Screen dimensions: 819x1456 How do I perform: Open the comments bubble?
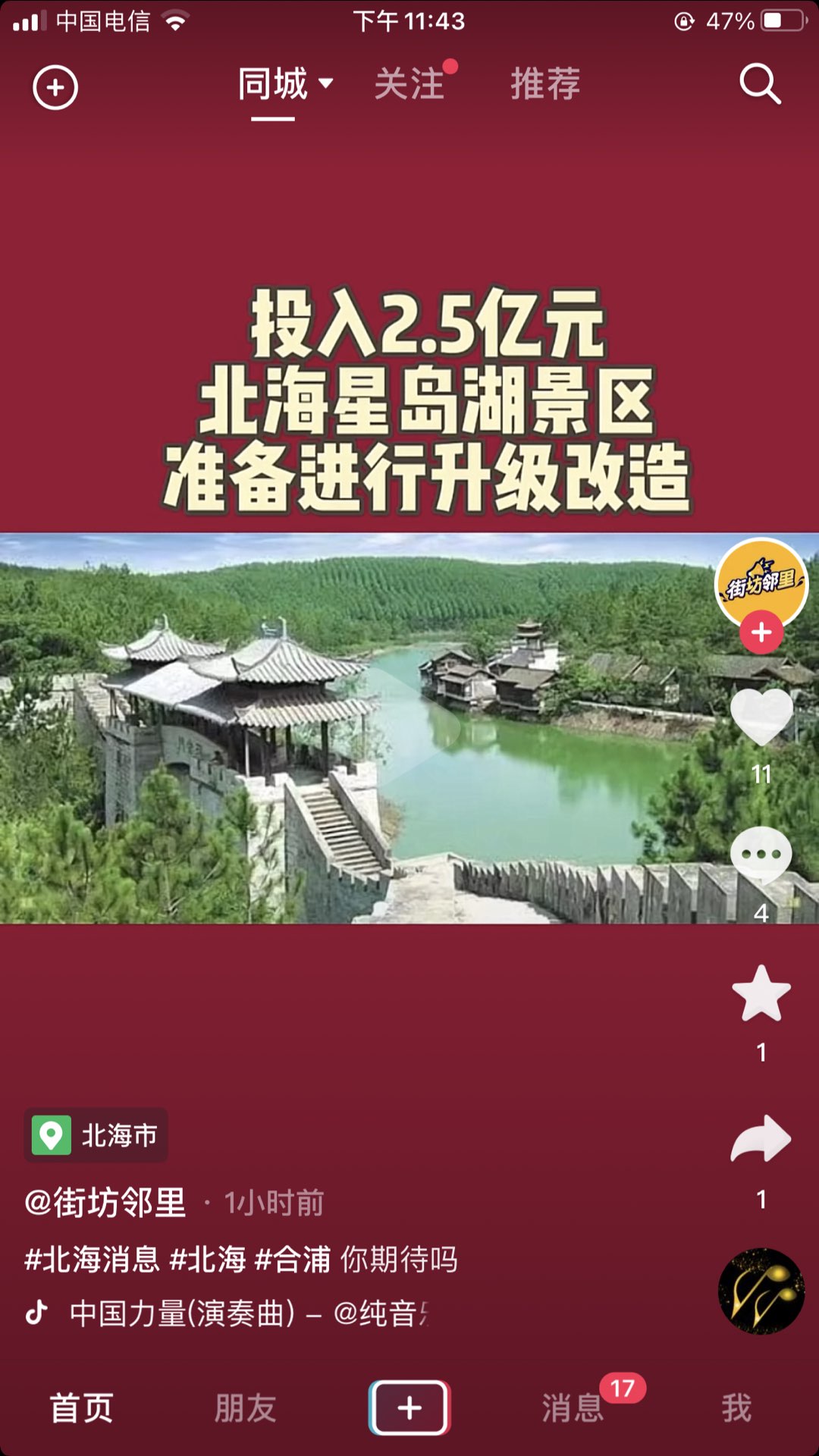point(761,855)
